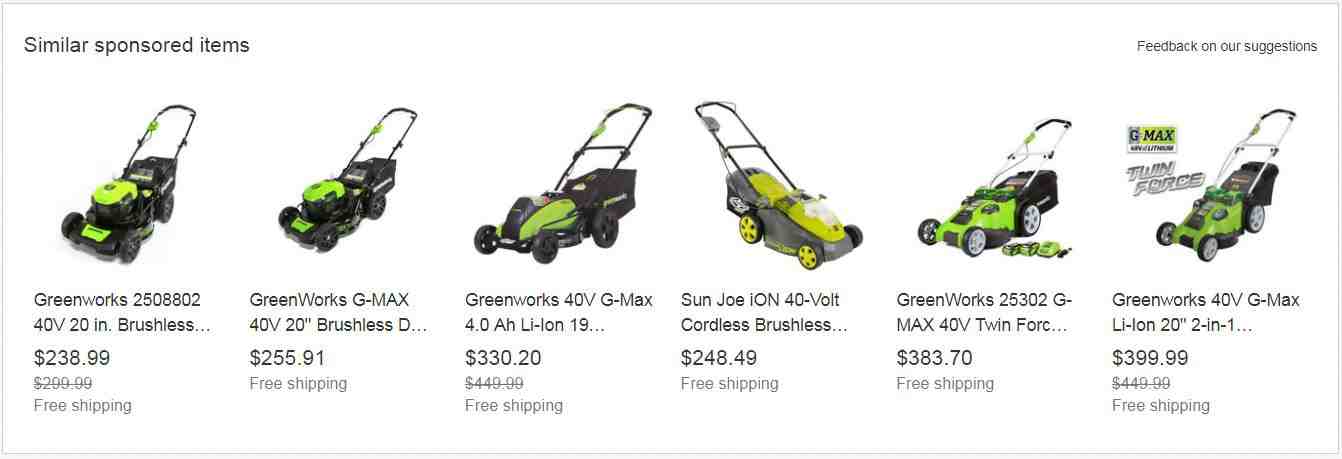
Task: Open GreenWorks G-MAX 40V 20" Brushless listing
Action: pyautogui.click(x=338, y=312)
